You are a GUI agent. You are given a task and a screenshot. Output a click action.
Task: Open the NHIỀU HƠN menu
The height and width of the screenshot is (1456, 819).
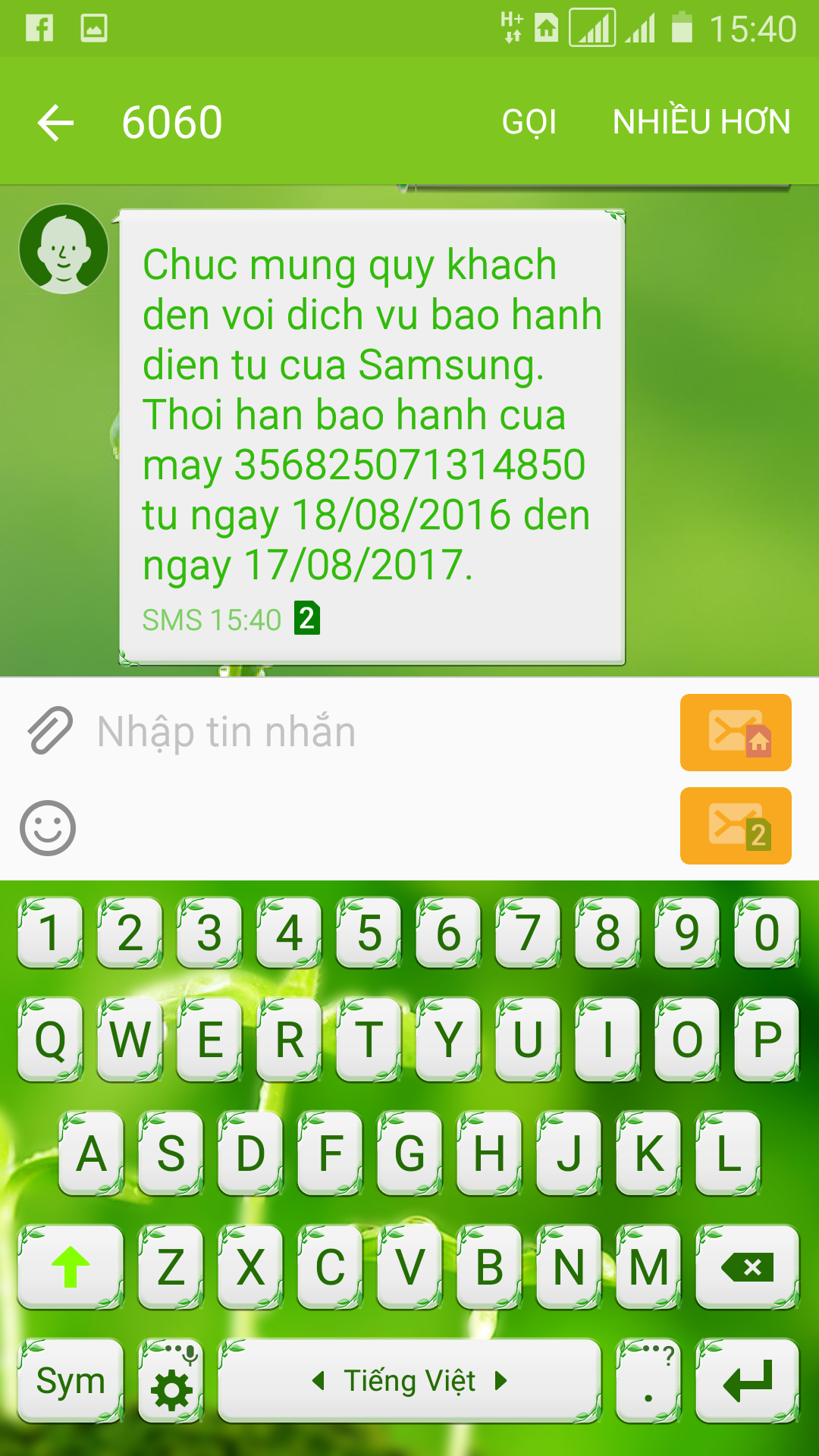coord(701,123)
